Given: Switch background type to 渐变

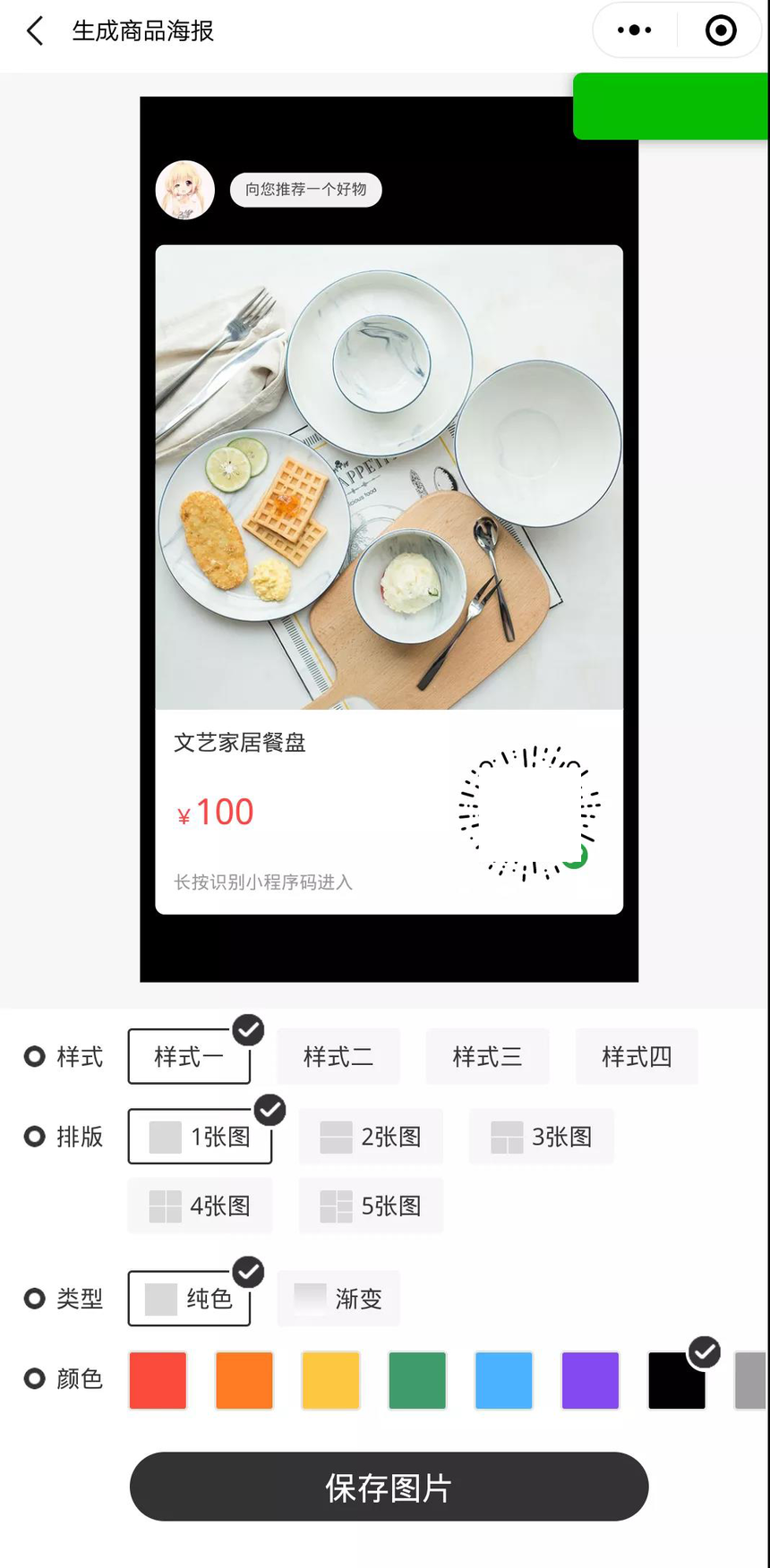Looking at the screenshot, I should (338, 1299).
